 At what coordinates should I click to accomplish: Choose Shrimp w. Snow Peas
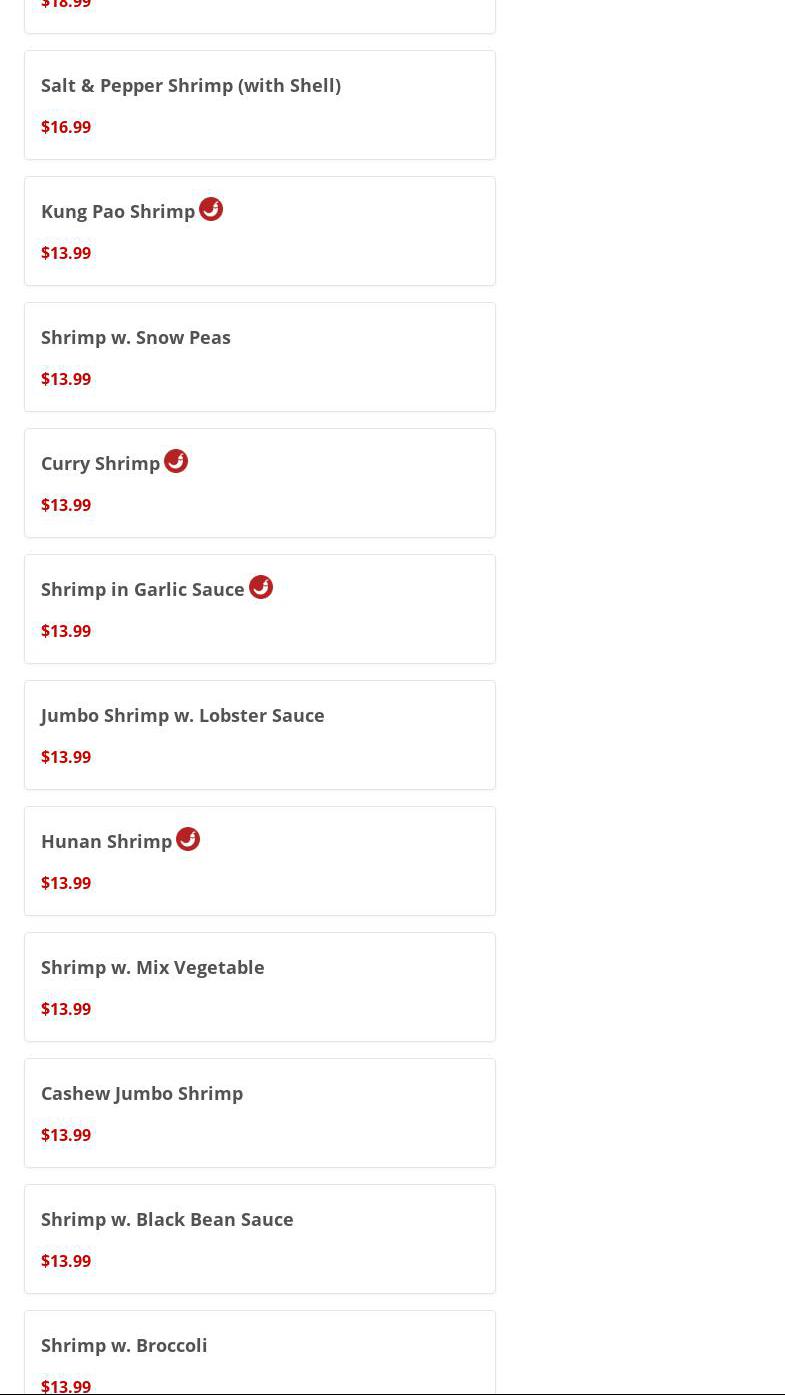[259, 357]
